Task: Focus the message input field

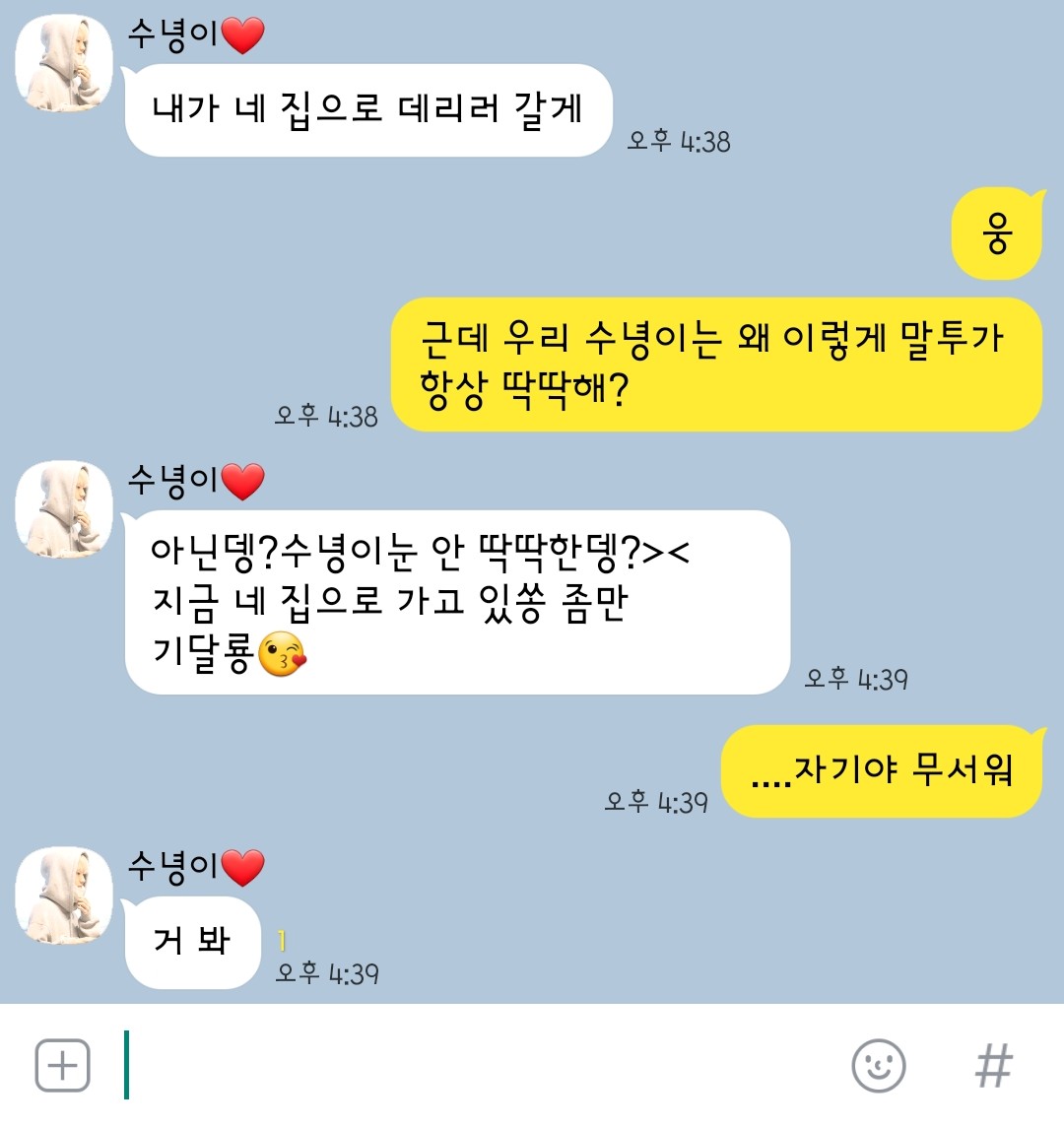Action: (473, 1066)
